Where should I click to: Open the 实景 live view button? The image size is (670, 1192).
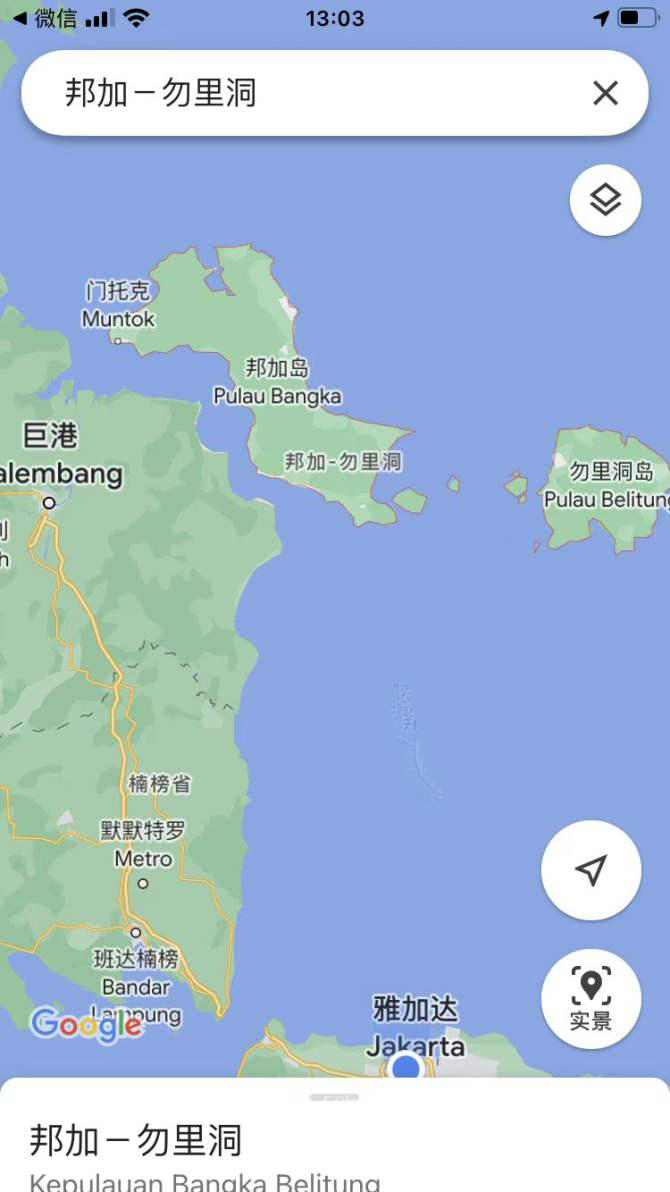(x=591, y=999)
